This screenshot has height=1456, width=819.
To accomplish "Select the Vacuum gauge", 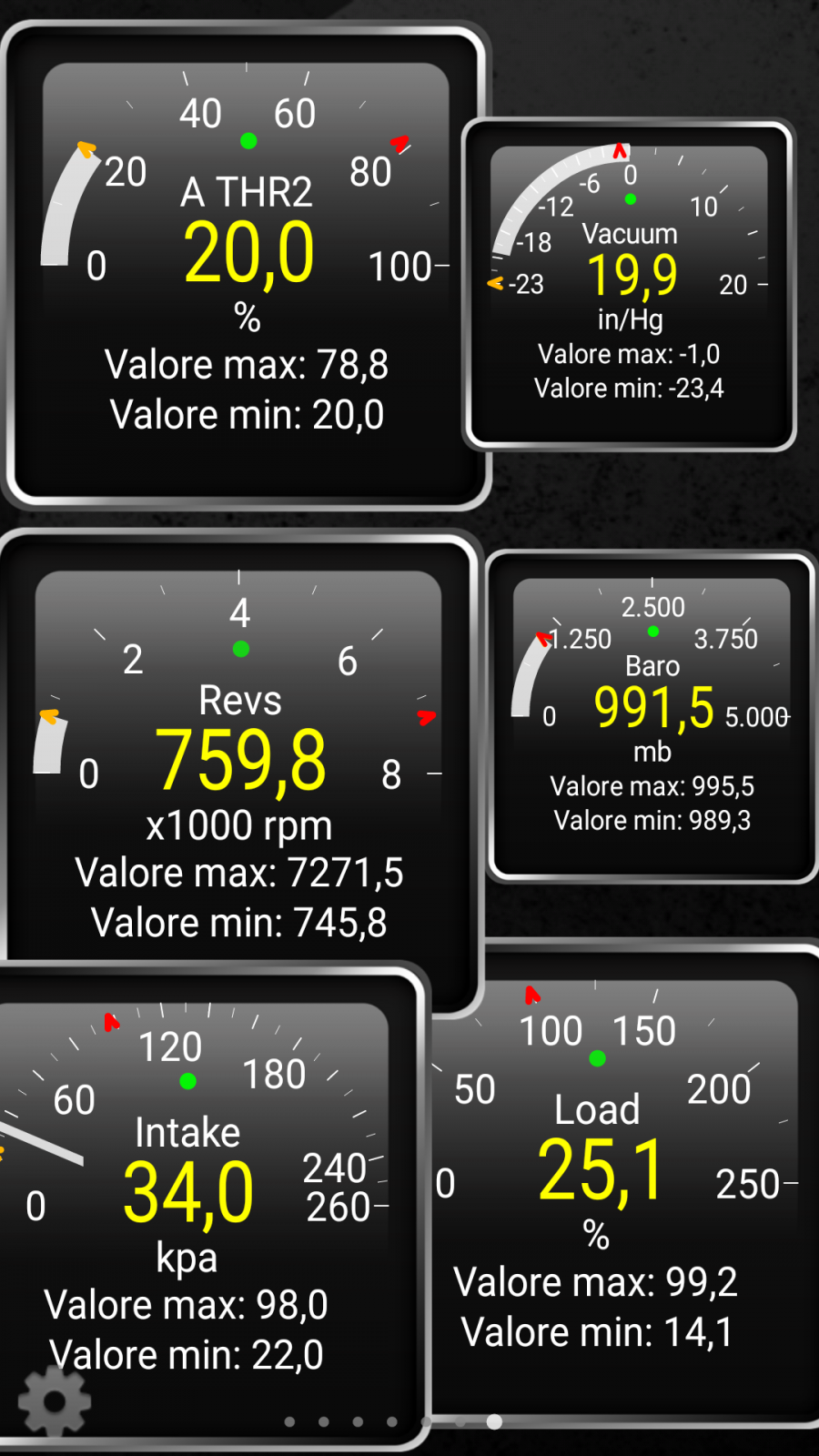I will point(629,284).
